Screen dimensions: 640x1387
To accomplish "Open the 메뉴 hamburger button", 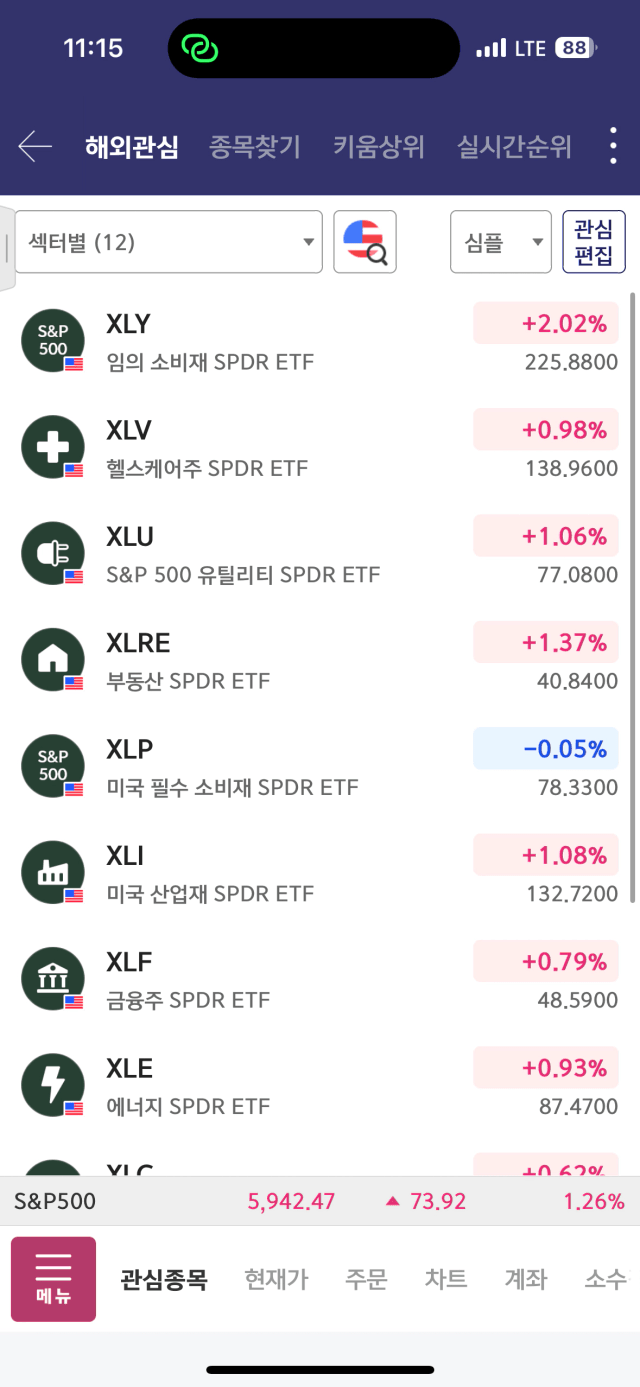I will coord(53,1279).
